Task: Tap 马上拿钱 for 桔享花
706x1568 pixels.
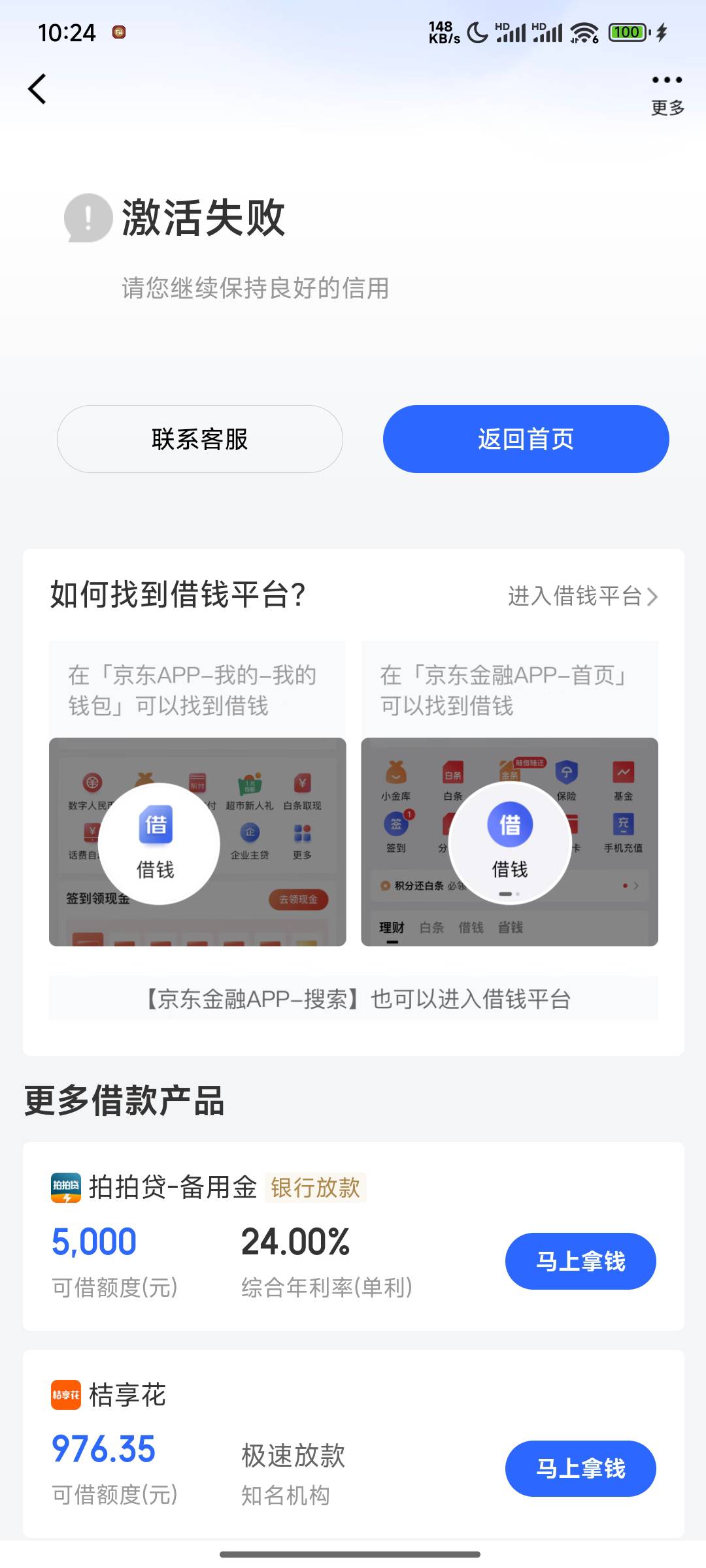Action: click(x=580, y=1468)
